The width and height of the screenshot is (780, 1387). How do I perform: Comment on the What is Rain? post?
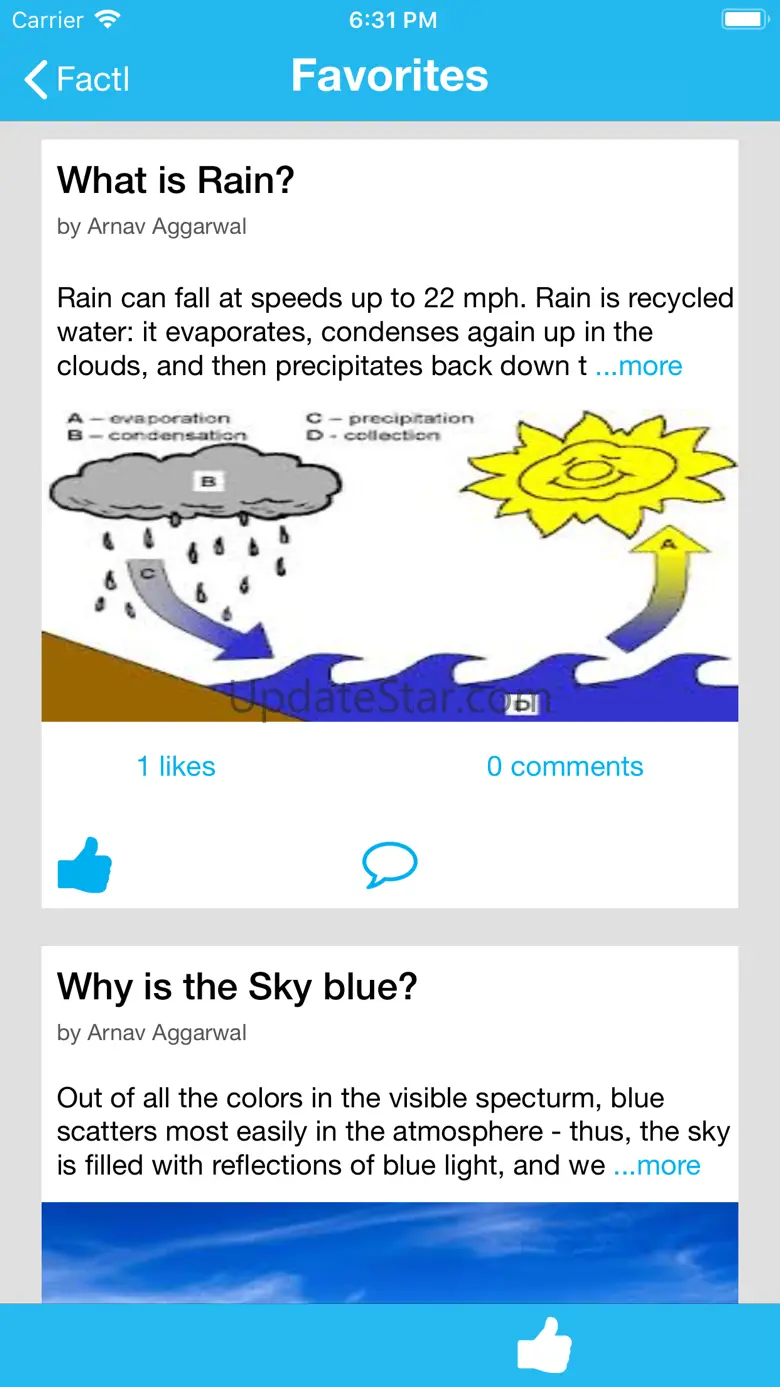(x=389, y=865)
